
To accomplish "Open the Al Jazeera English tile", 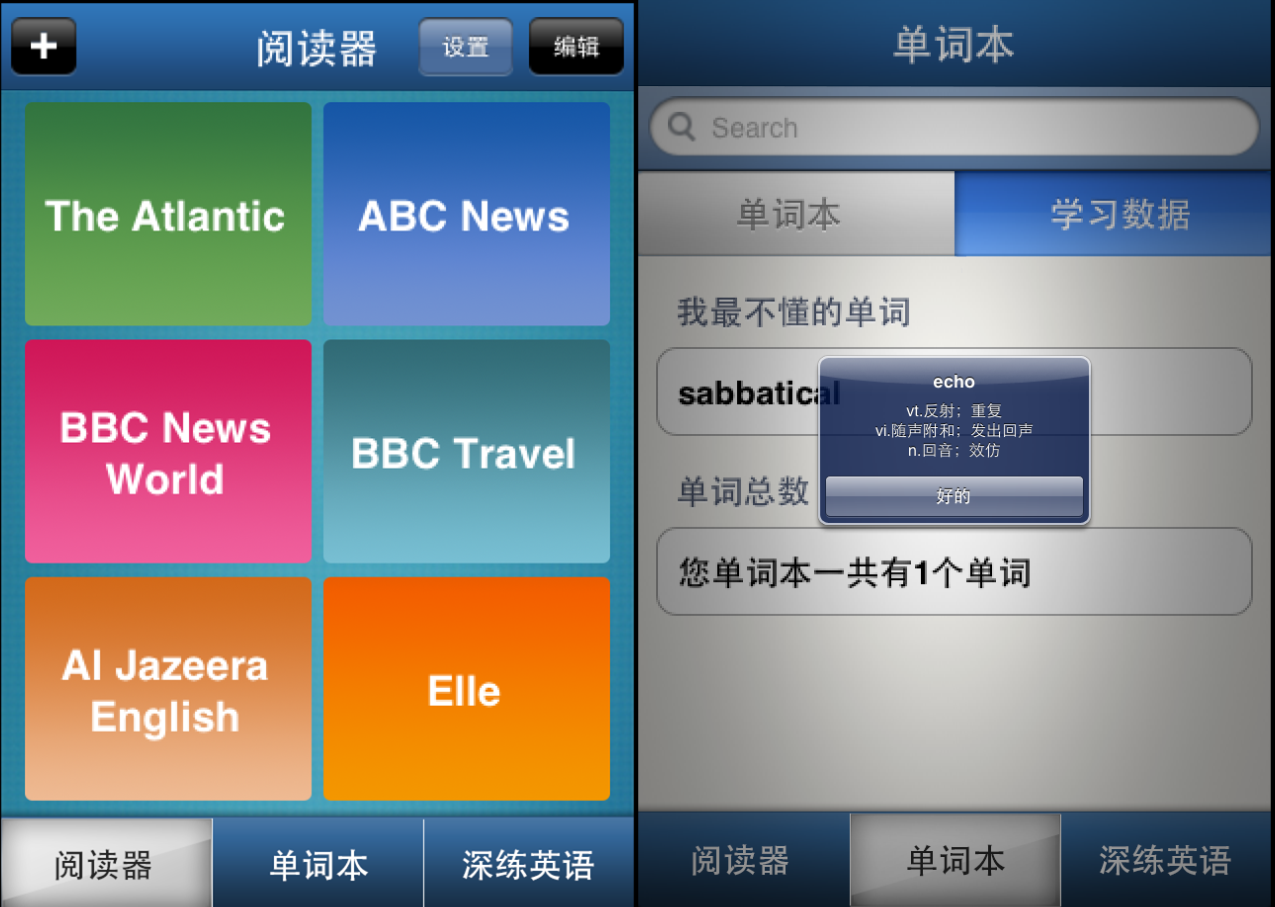I will (167, 689).
